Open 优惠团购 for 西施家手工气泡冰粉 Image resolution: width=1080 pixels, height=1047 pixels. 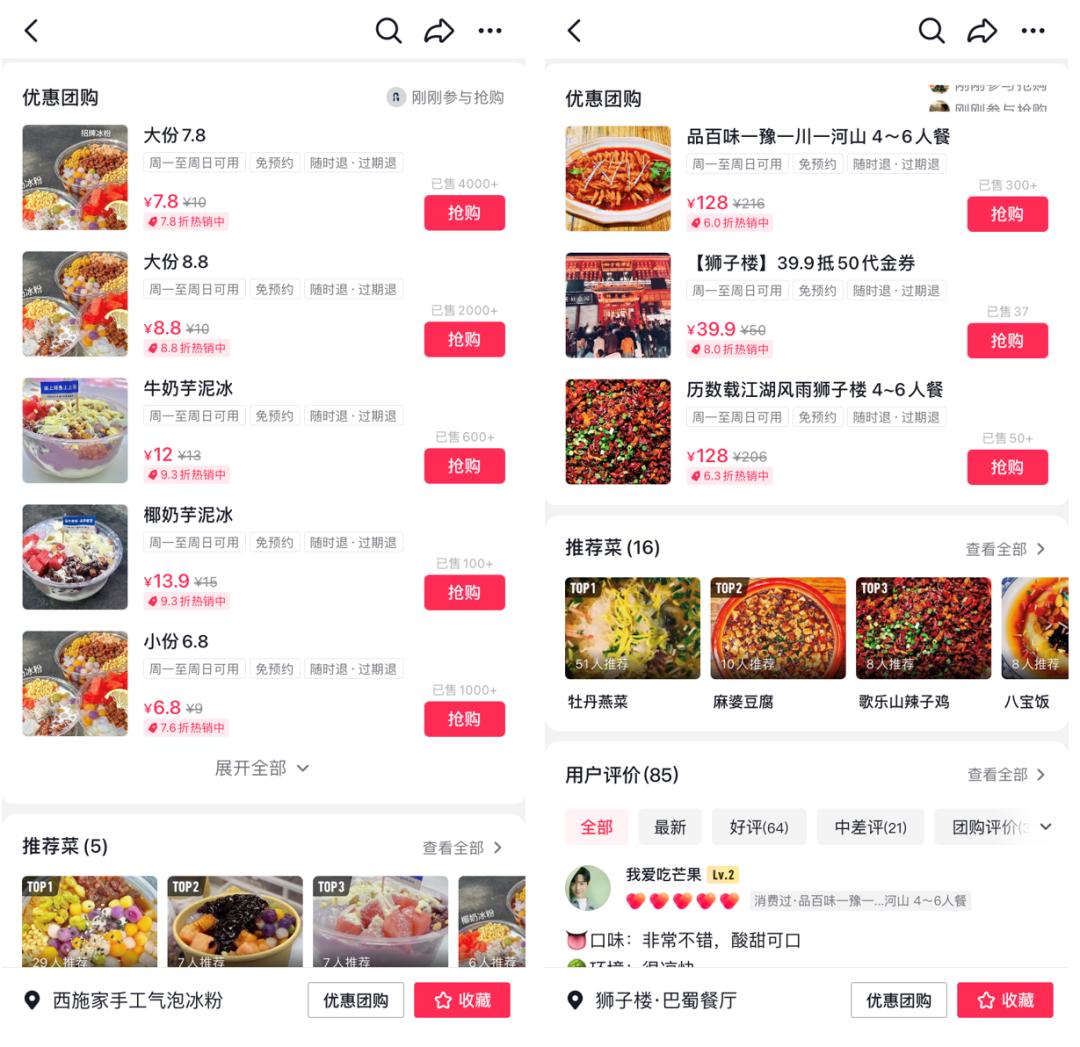coord(355,1000)
